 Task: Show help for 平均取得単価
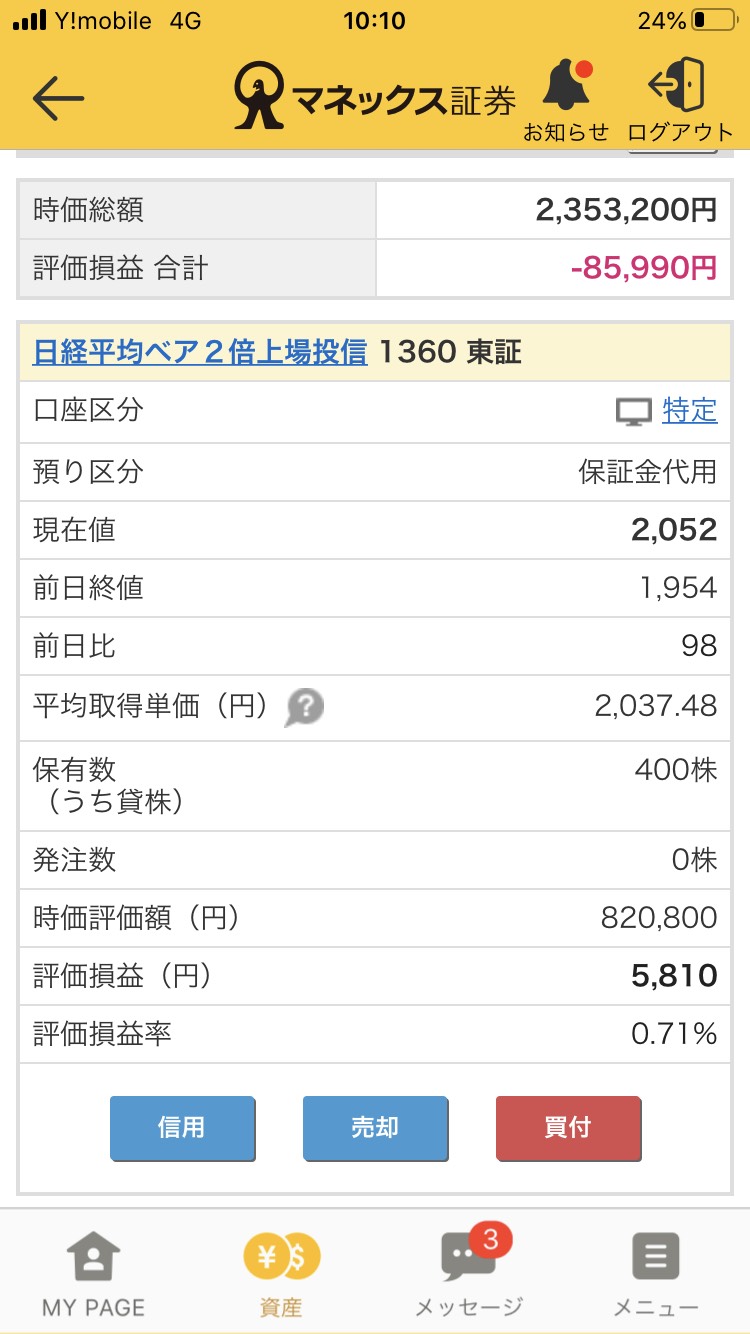coord(304,708)
